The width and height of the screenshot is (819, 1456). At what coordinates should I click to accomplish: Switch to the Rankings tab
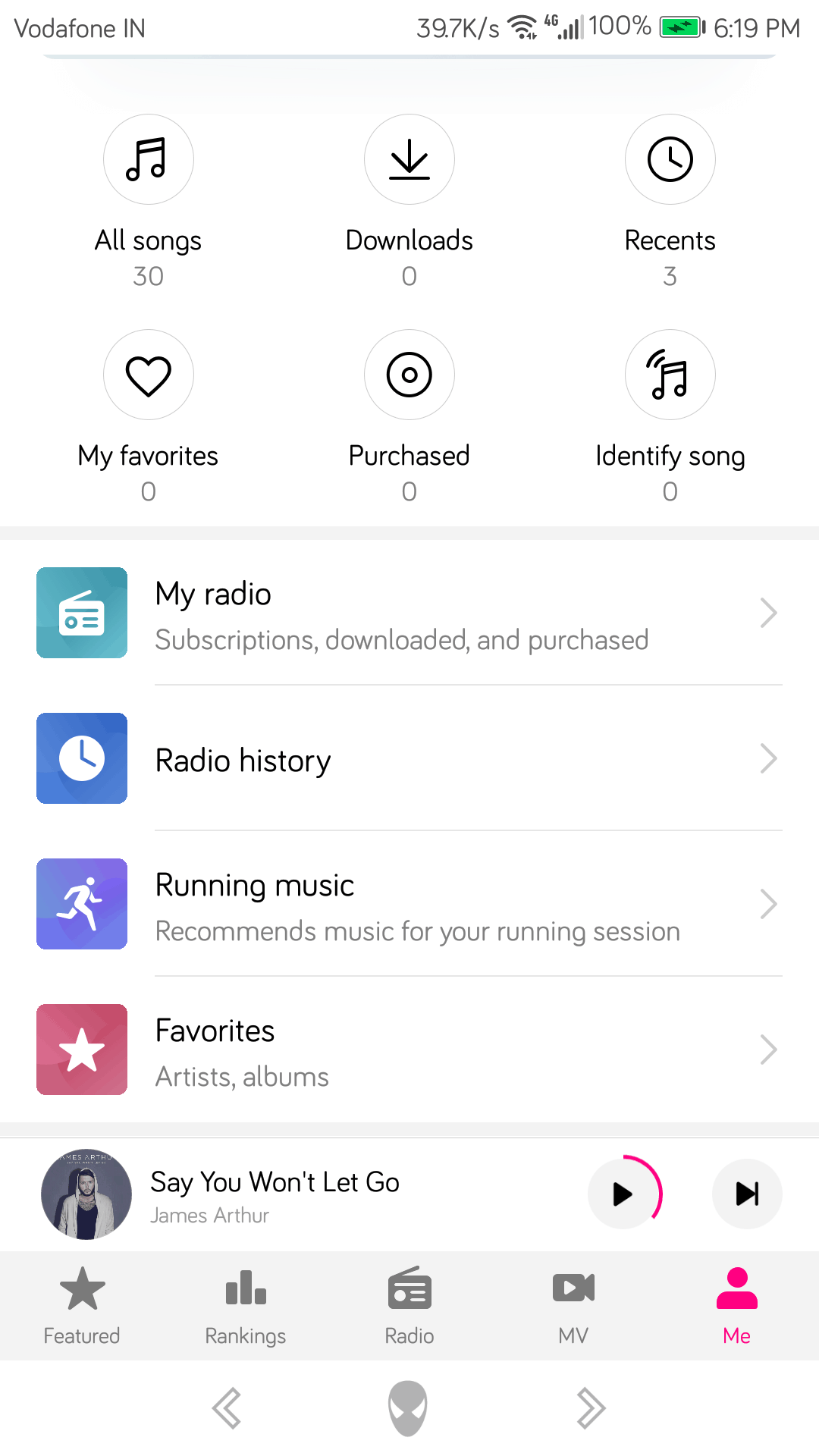[x=246, y=1306]
